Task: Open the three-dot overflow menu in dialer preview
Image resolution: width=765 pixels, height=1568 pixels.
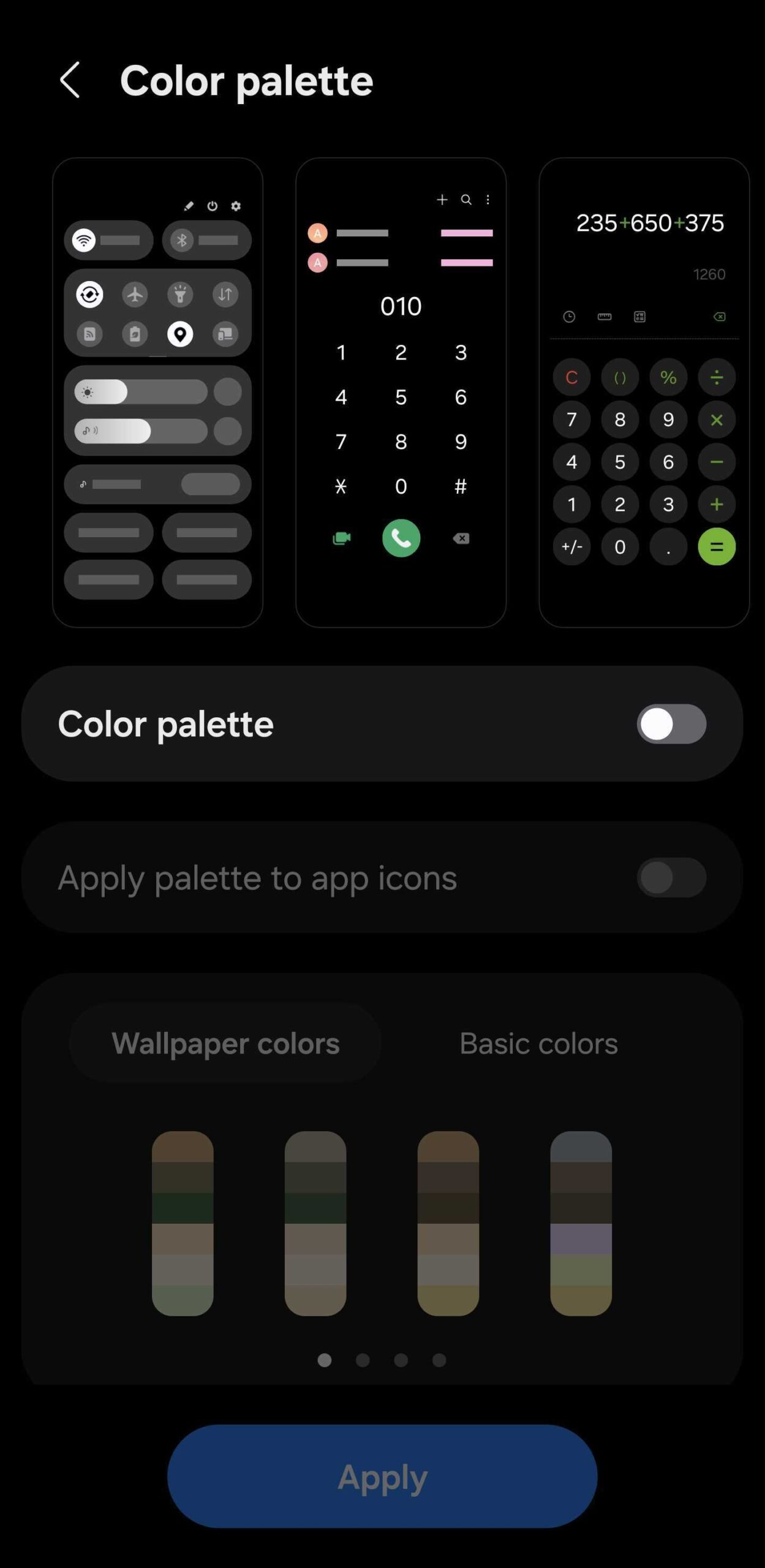Action: (x=488, y=200)
